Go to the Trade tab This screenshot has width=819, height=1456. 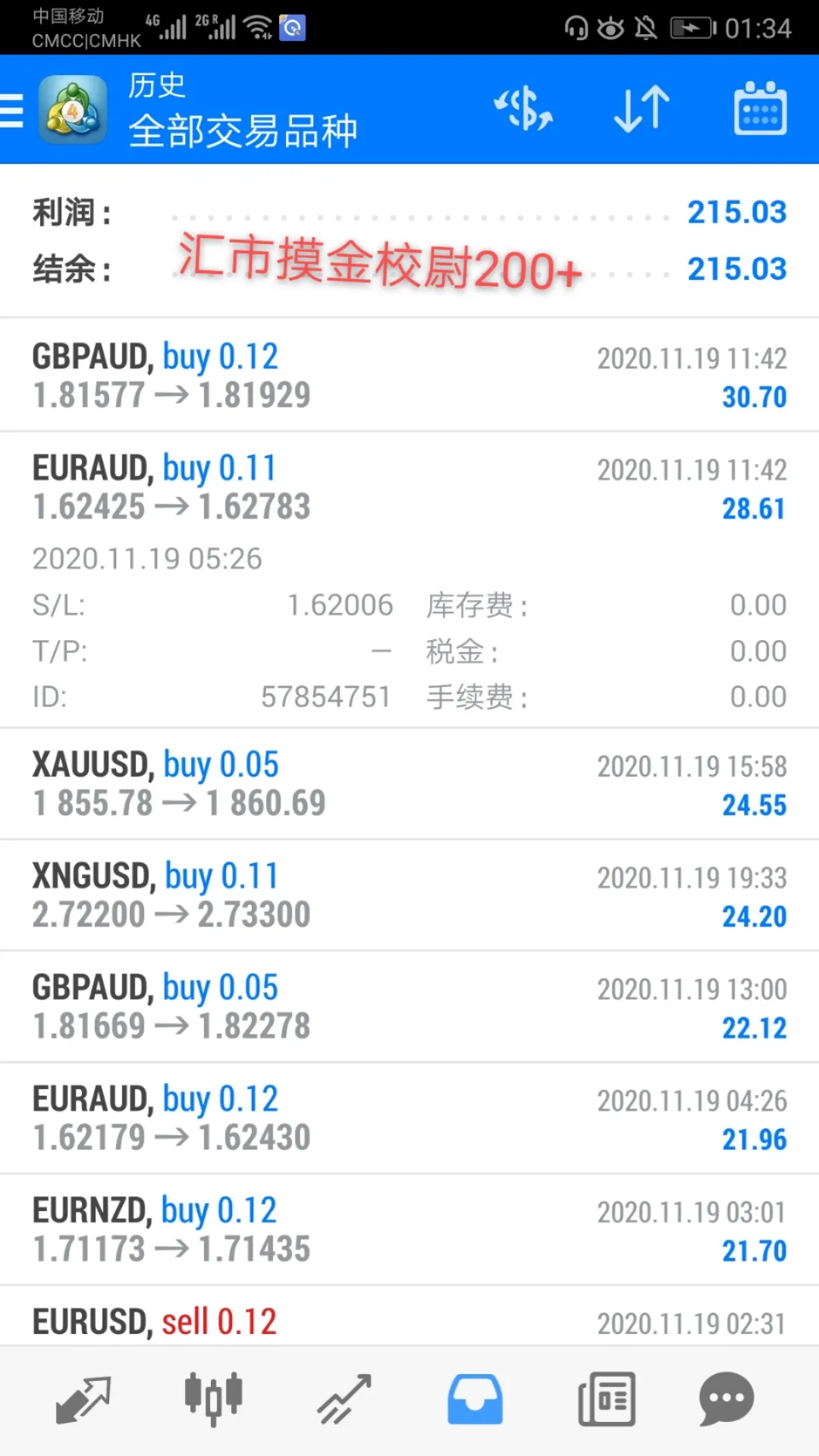(344, 1400)
